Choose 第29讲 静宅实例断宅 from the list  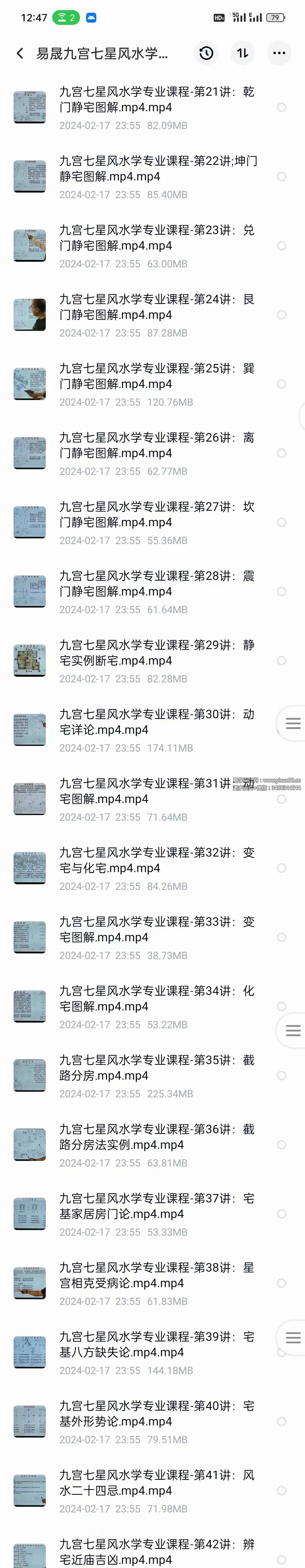tap(156, 652)
